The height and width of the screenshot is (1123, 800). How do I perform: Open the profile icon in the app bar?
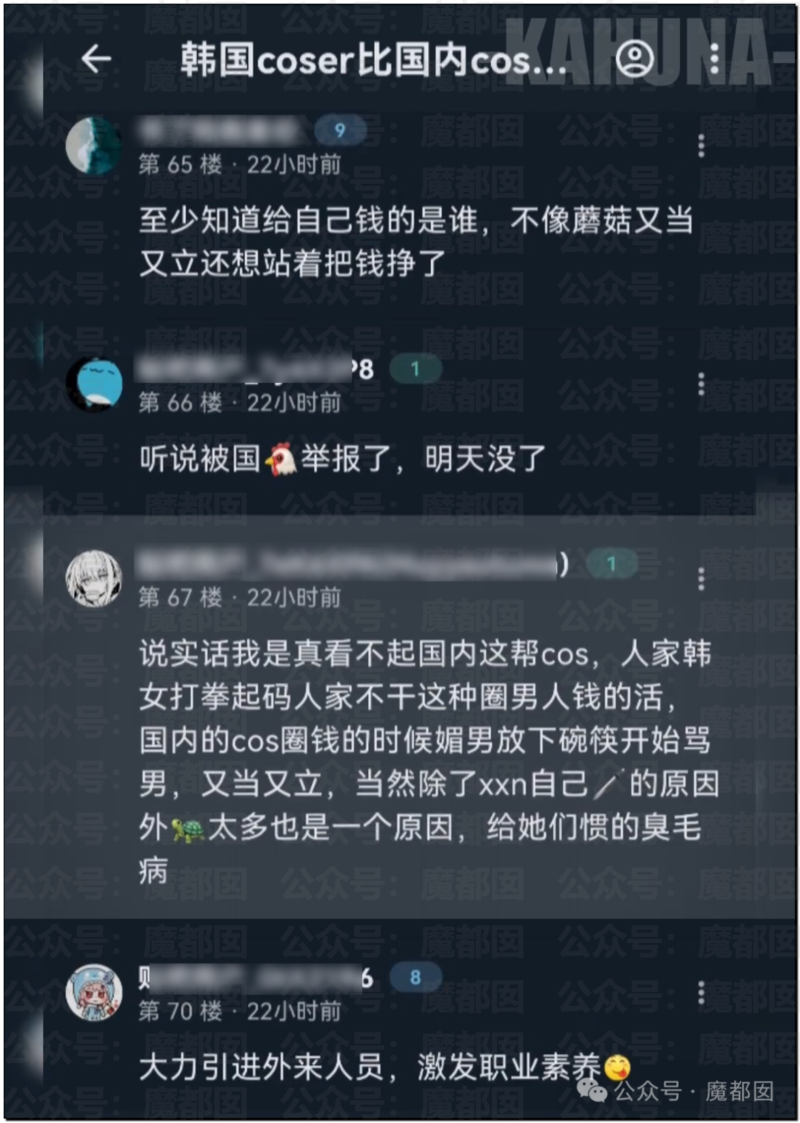point(634,60)
